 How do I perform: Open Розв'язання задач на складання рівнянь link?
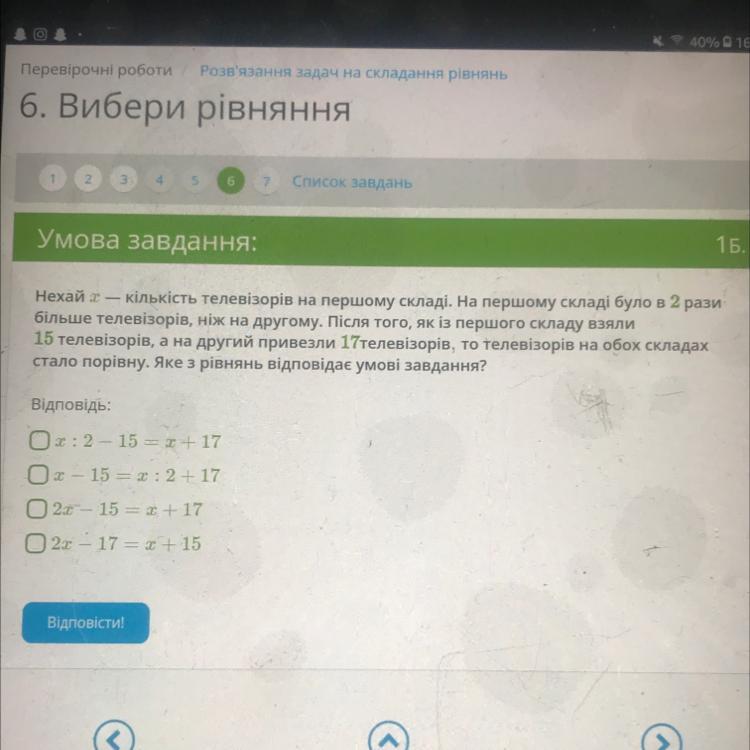354,73
